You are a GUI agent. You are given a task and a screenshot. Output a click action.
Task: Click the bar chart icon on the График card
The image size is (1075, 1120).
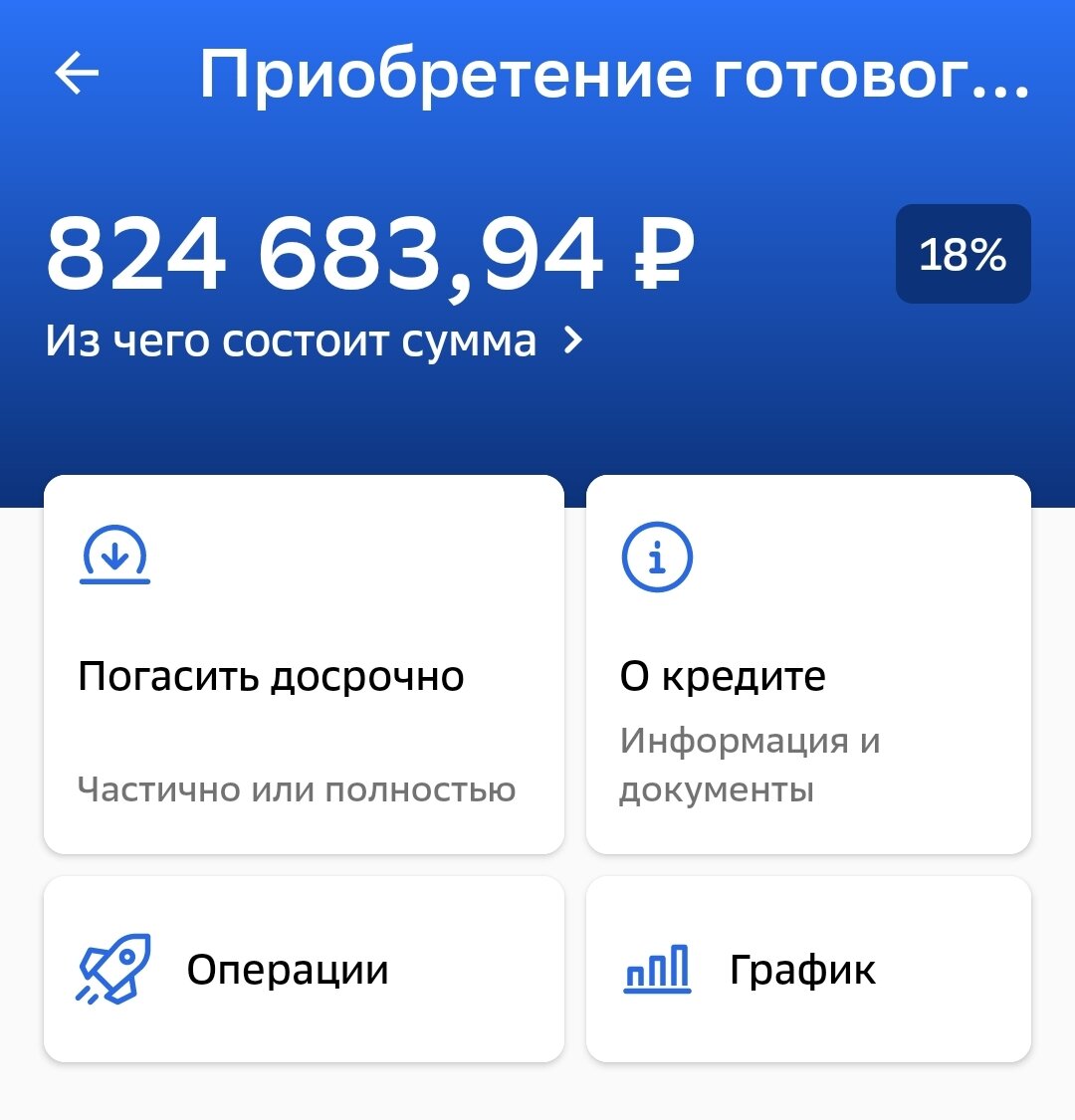(659, 968)
